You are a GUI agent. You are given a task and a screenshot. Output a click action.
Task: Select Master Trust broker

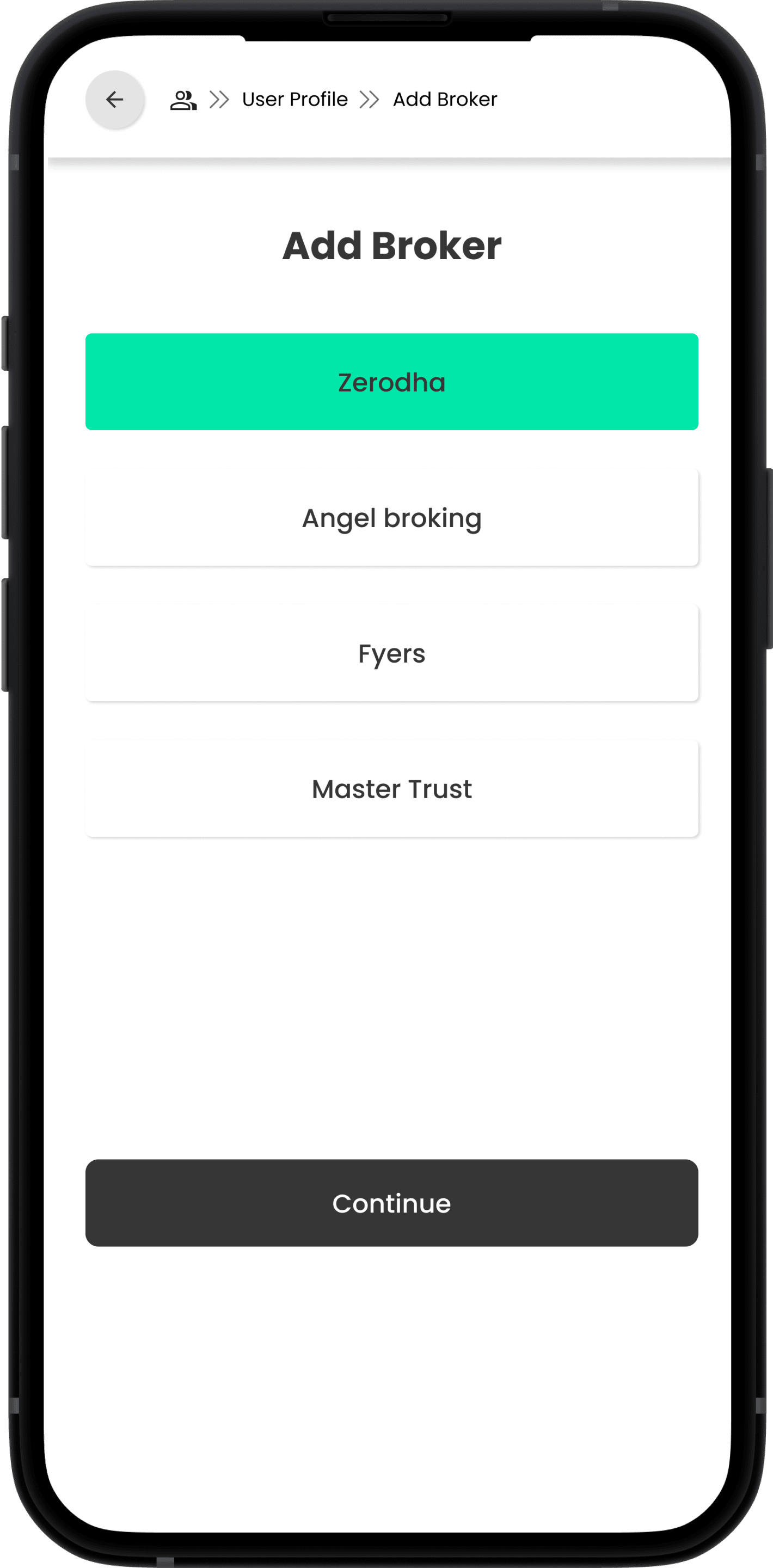[x=391, y=789]
